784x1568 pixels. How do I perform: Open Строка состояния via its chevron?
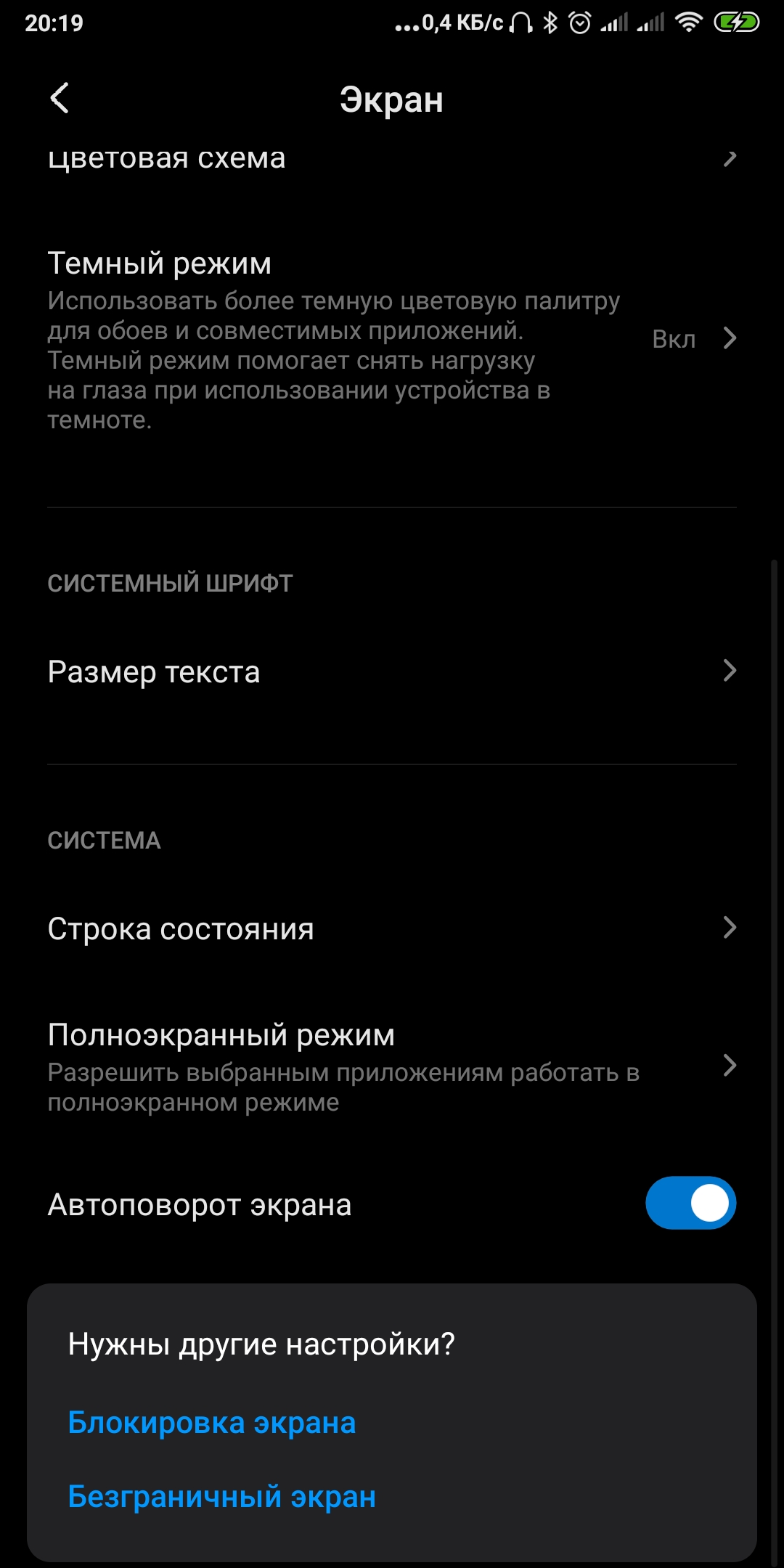729,929
